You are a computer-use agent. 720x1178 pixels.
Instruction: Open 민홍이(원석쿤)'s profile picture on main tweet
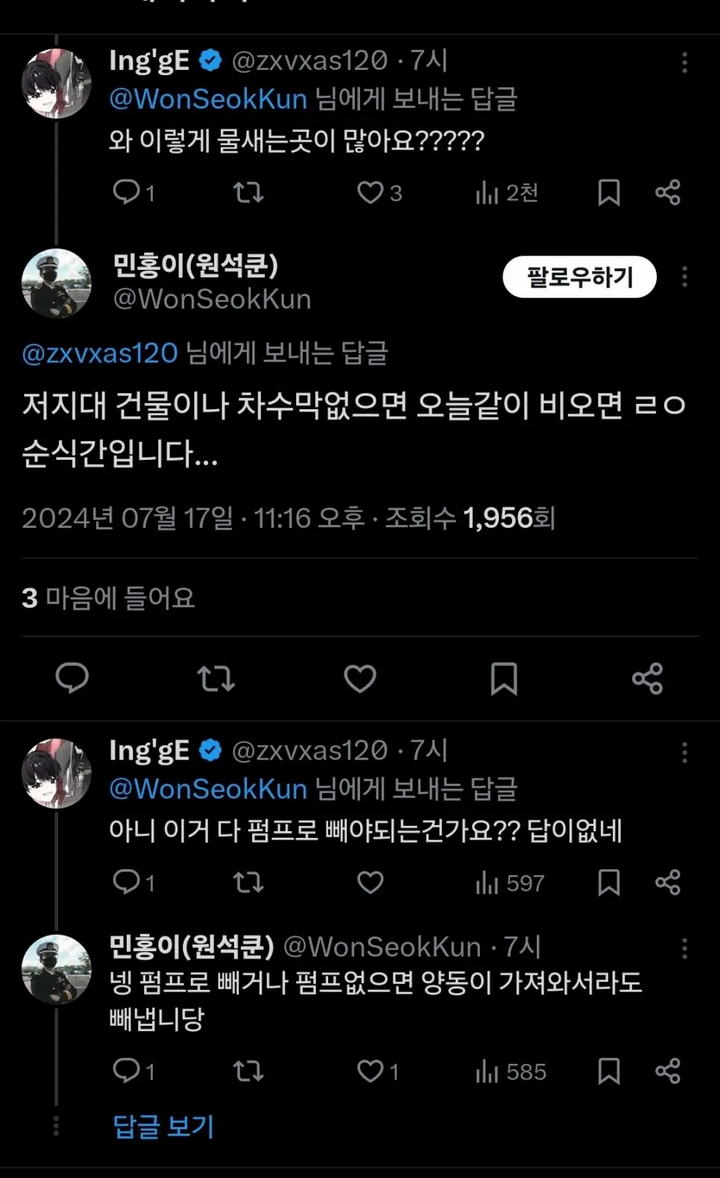[56, 283]
